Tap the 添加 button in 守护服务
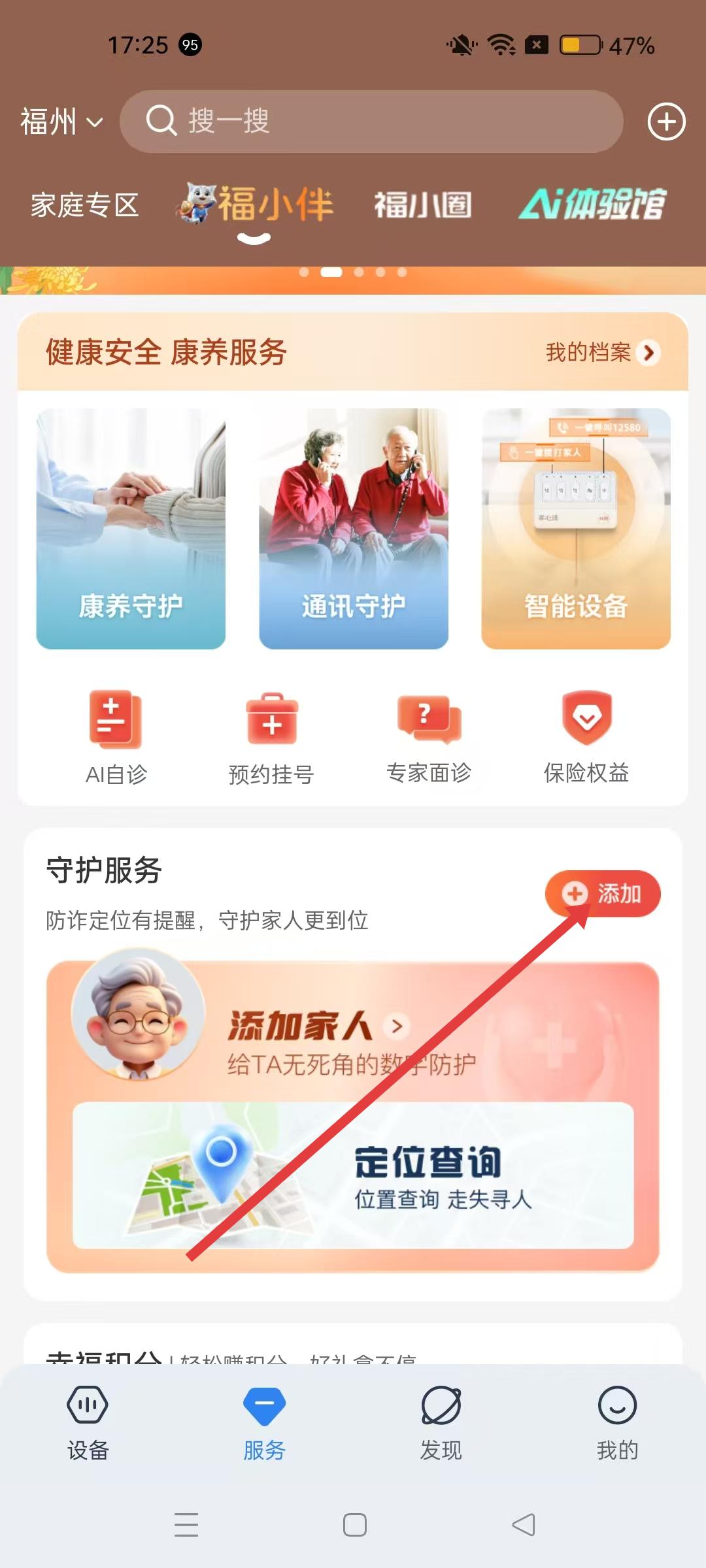The width and height of the screenshot is (706, 1568). coord(603,894)
